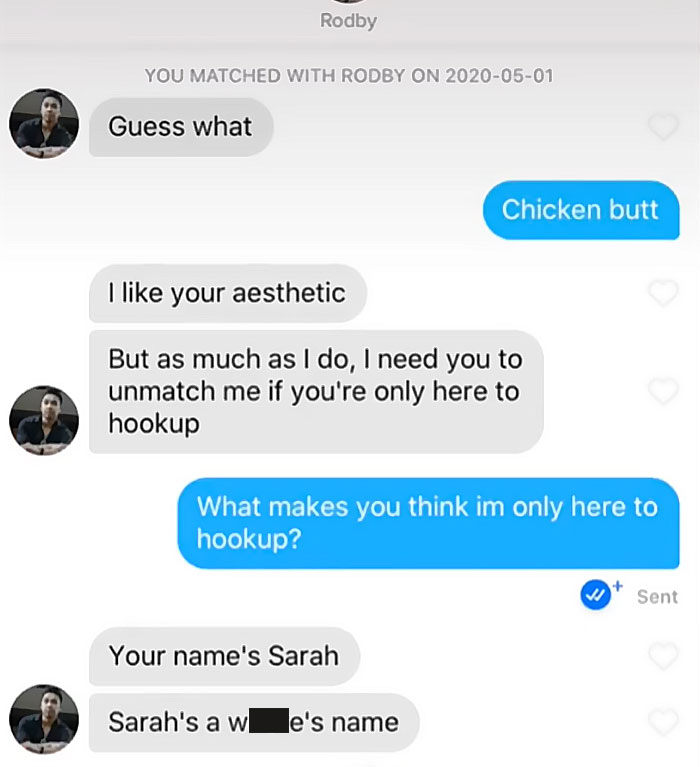
Task: Like the 'Sarah's a w…e's name' message
Action: [x=663, y=722]
